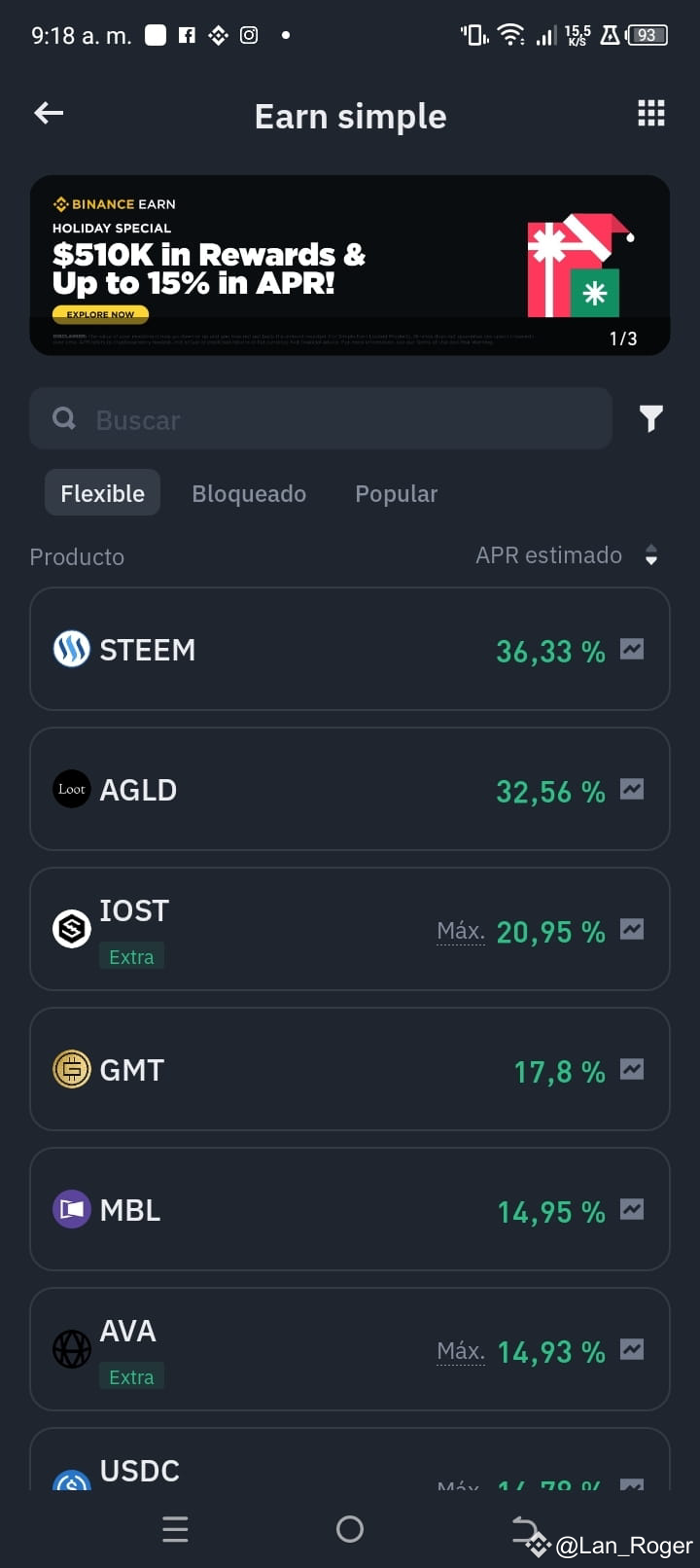Select the Extra badge under AVA
700x1568 pixels.
click(131, 1376)
